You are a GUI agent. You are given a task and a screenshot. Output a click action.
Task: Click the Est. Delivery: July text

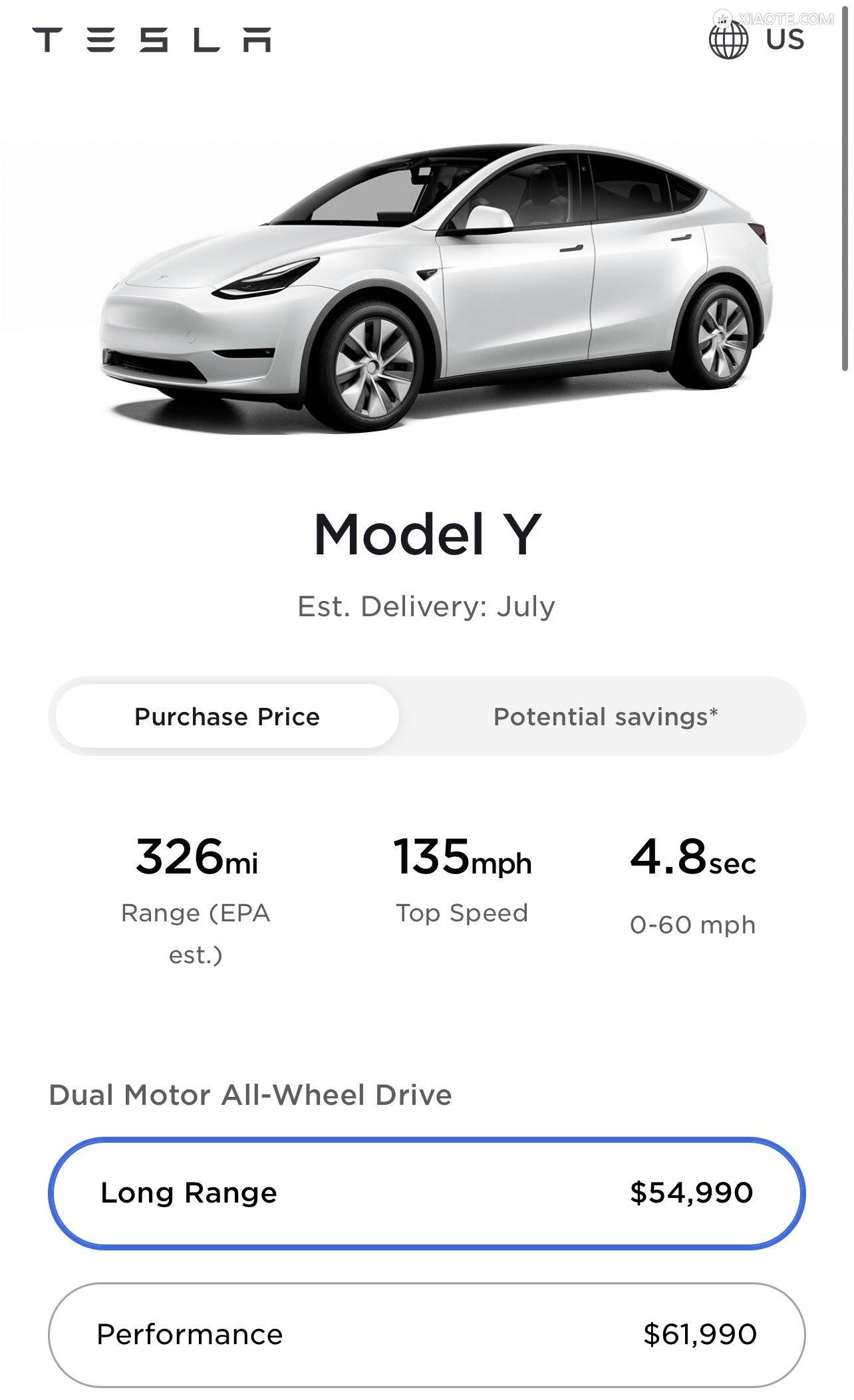427,605
